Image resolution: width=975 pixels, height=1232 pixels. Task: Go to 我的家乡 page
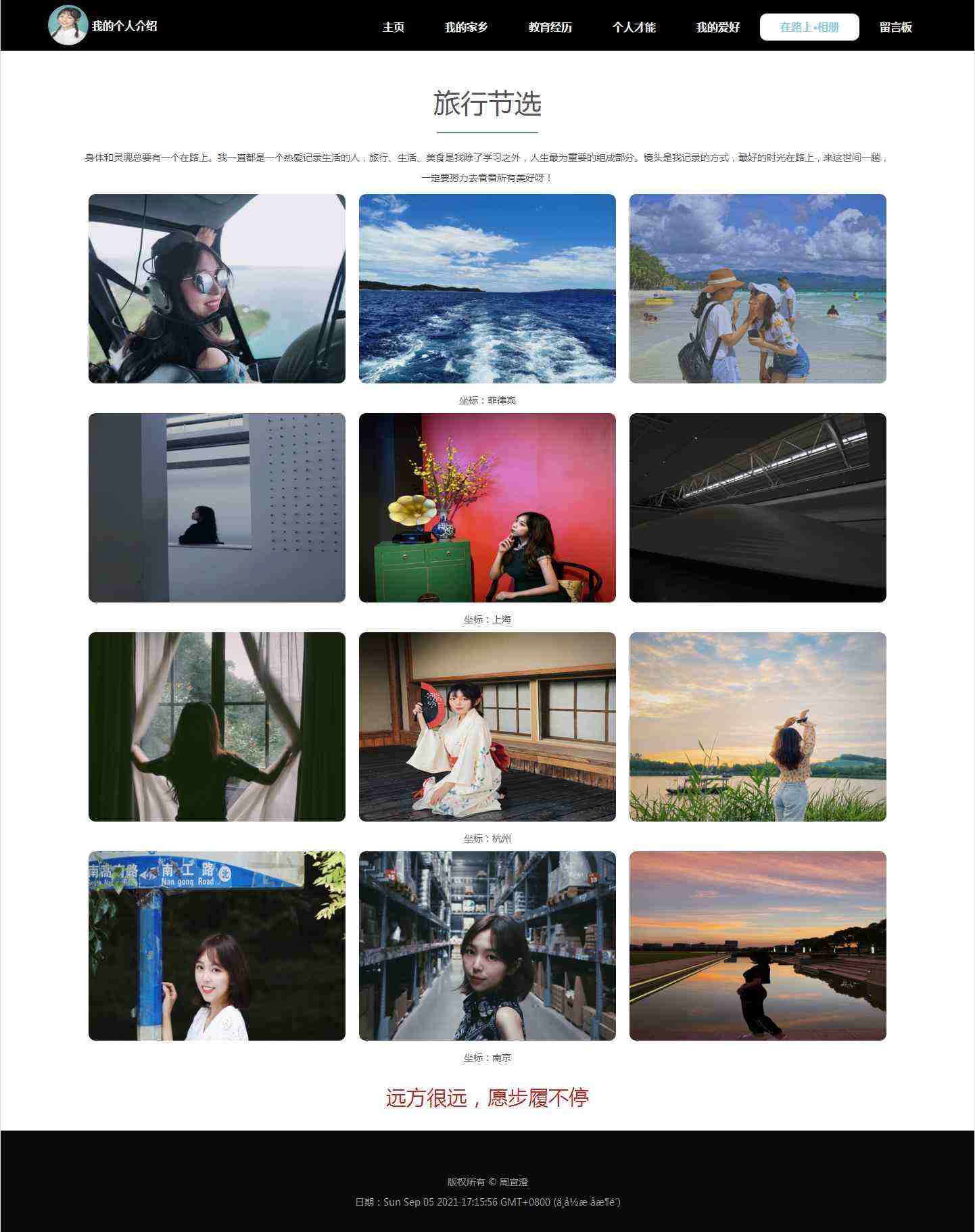pyautogui.click(x=466, y=27)
